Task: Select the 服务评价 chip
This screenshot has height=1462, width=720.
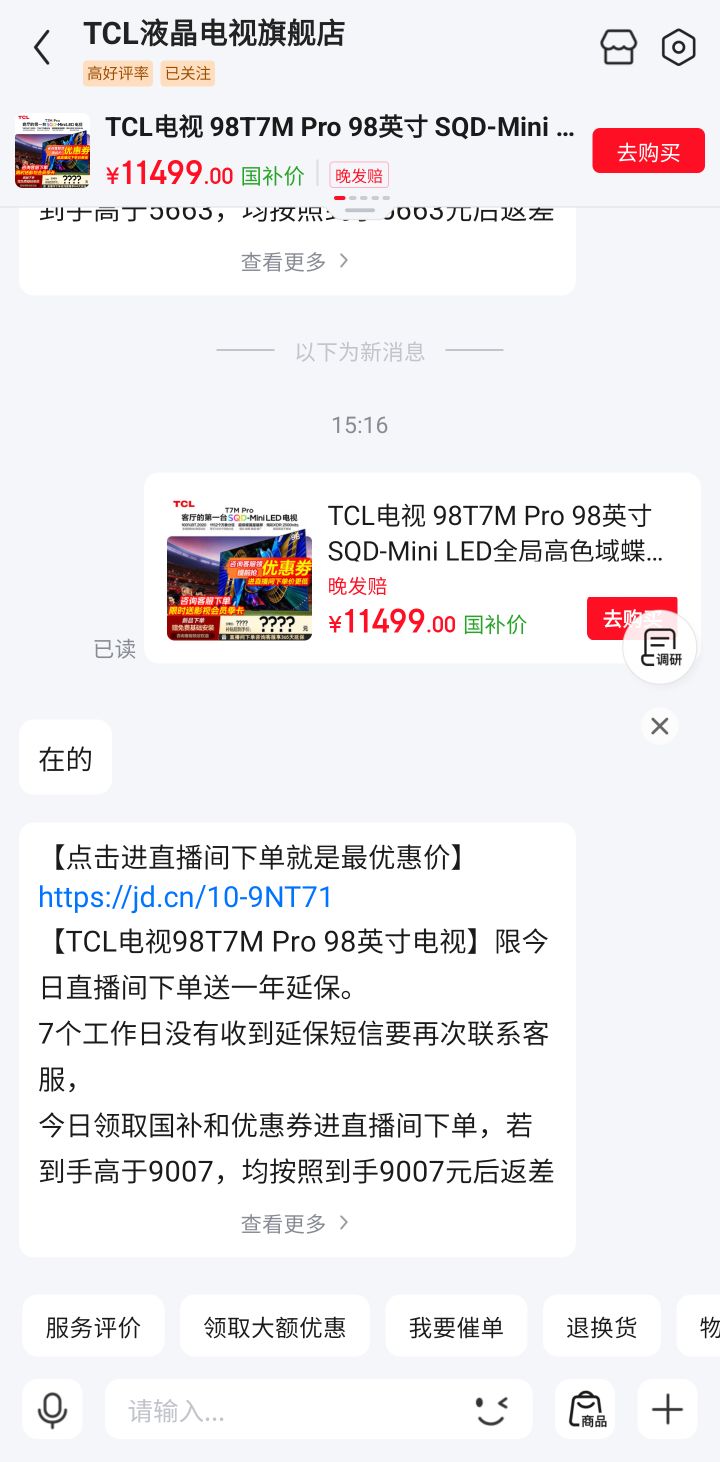Action: pyautogui.click(x=93, y=1328)
